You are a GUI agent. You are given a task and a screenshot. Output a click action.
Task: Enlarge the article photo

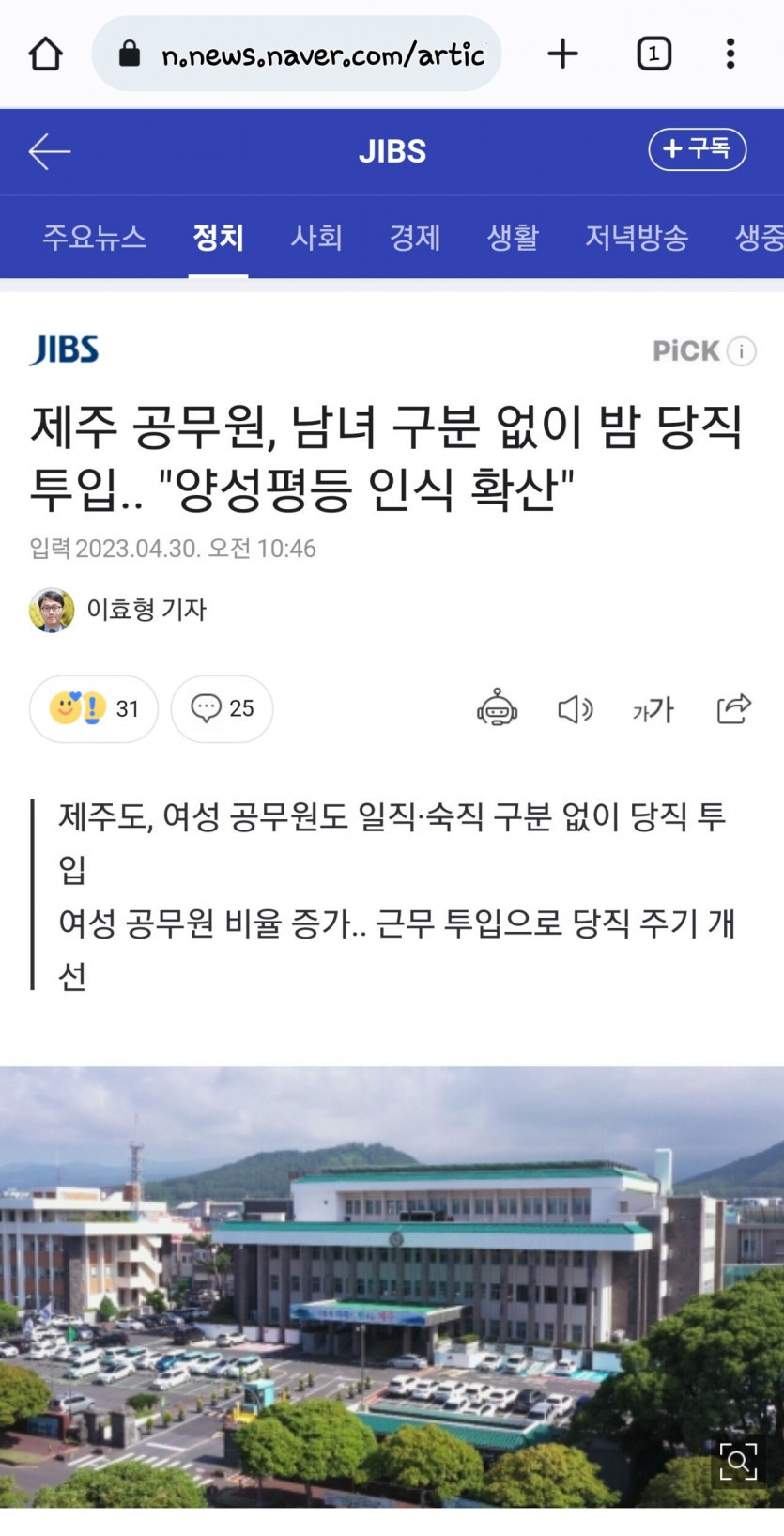pos(738,1461)
